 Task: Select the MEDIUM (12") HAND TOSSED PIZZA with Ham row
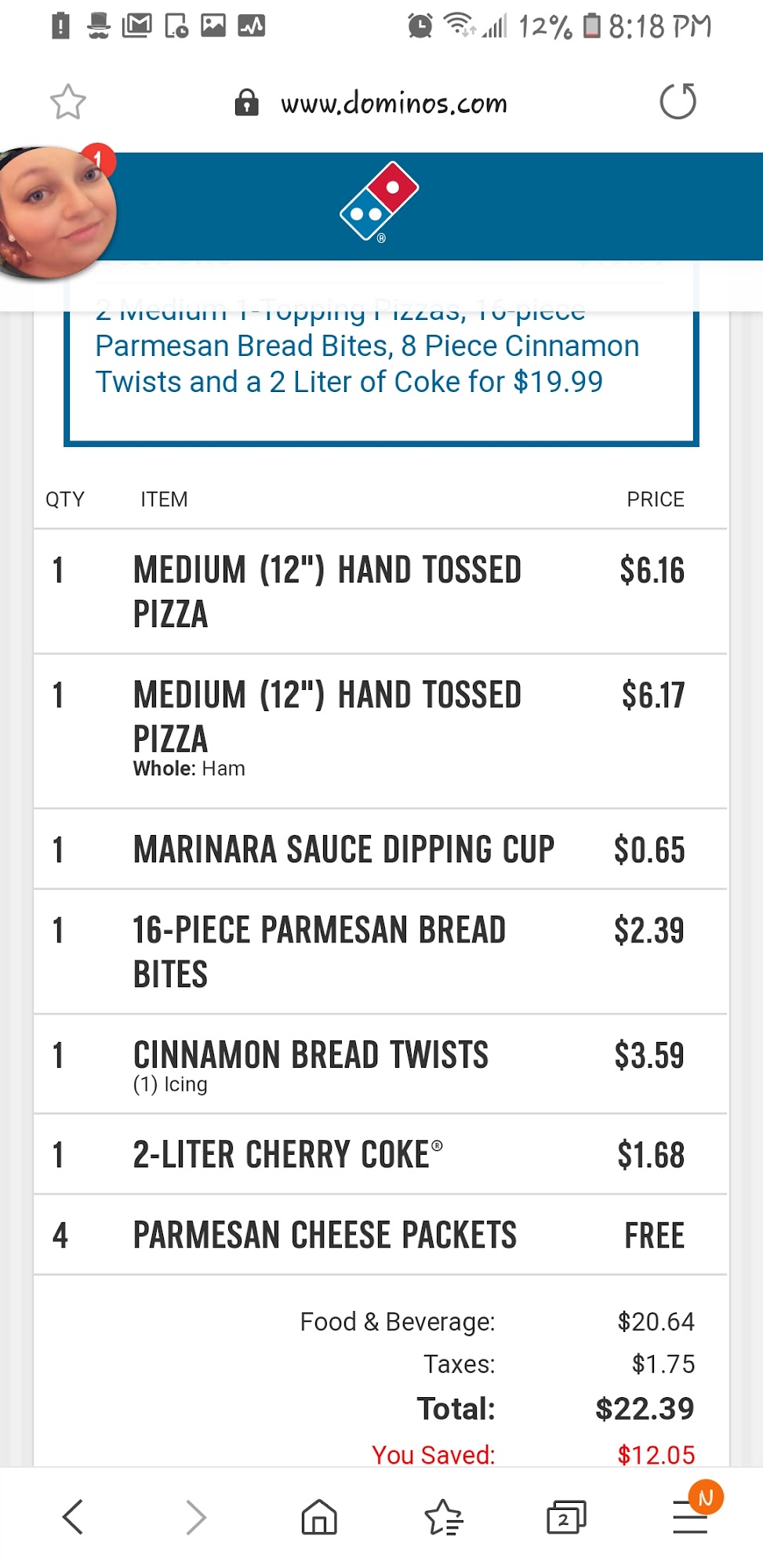coord(382,725)
